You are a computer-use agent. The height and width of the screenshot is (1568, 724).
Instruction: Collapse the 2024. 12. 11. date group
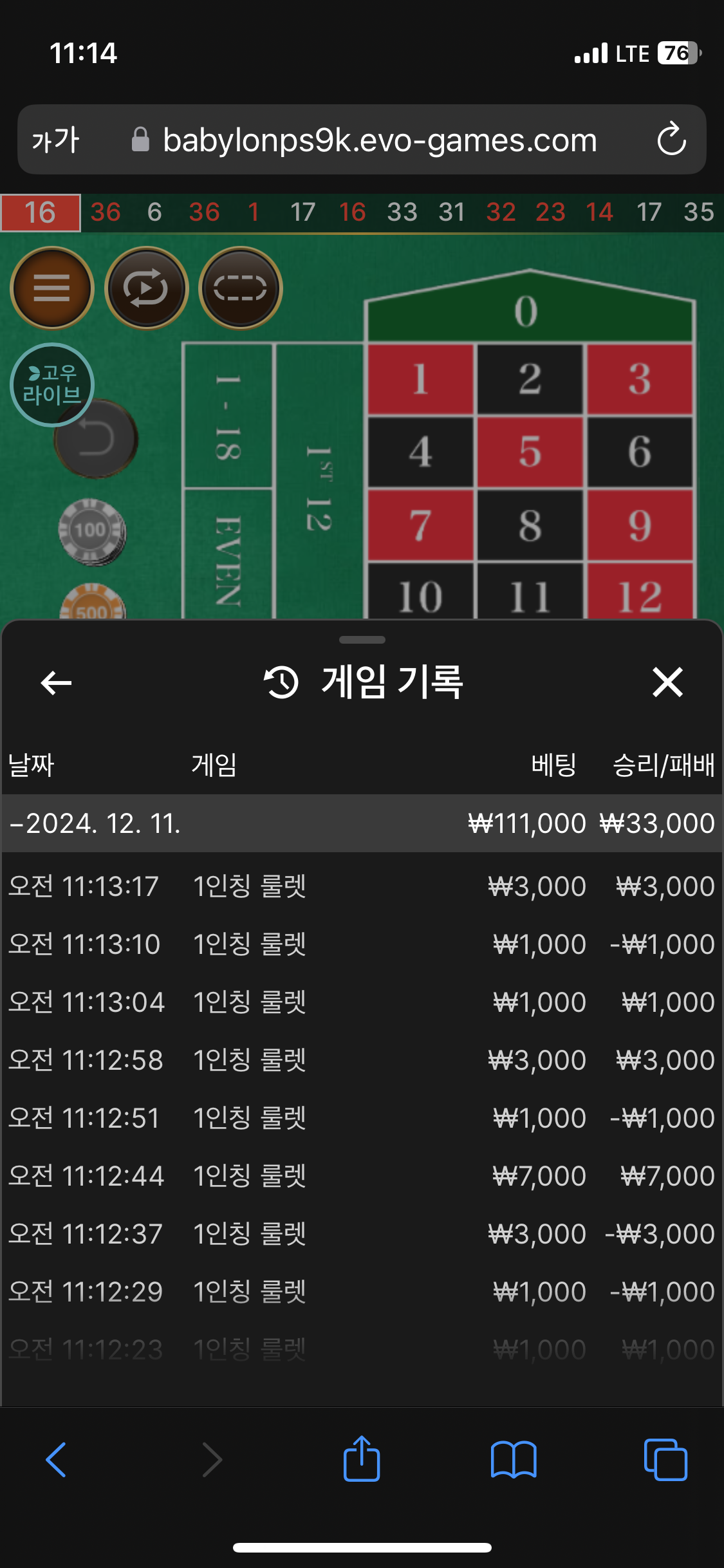(x=95, y=823)
